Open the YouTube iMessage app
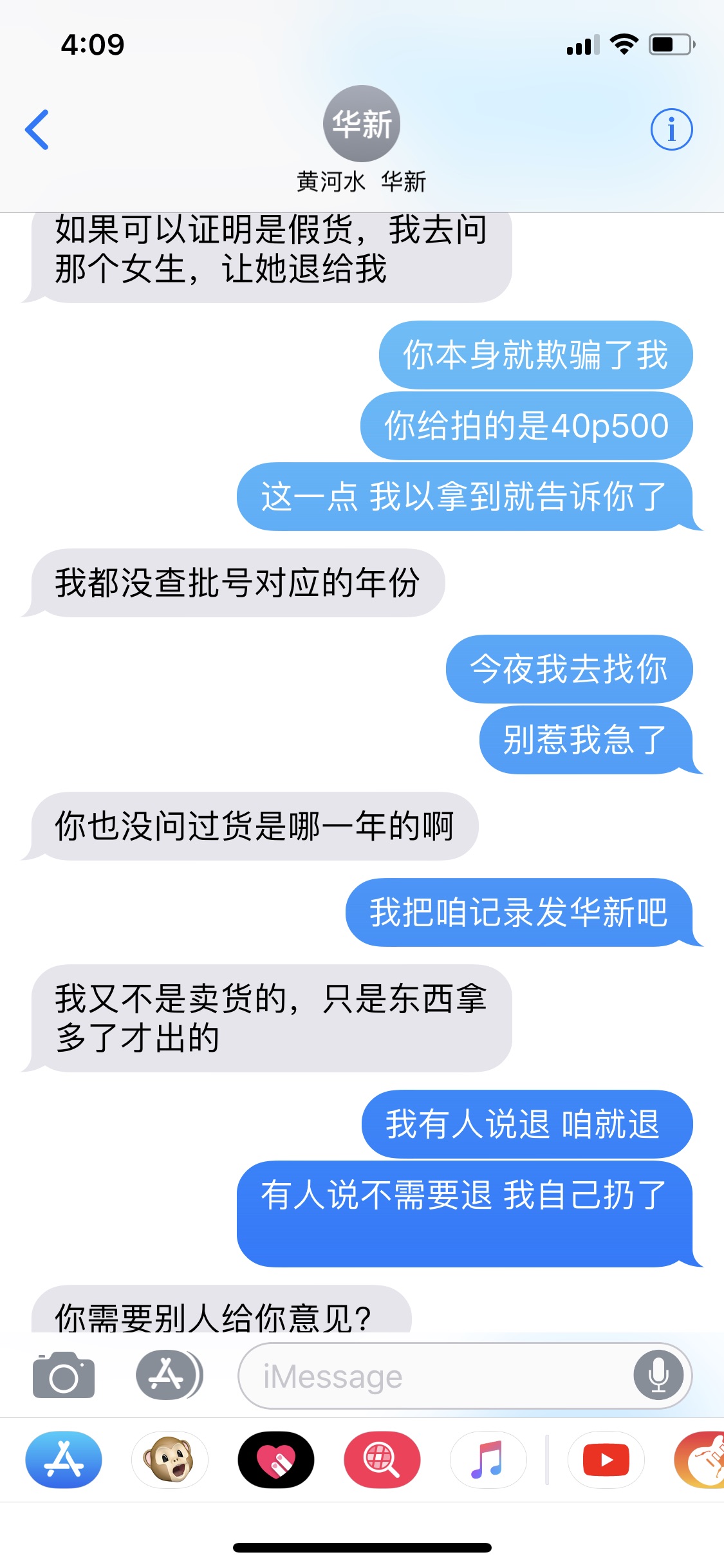 pyautogui.click(x=606, y=1460)
